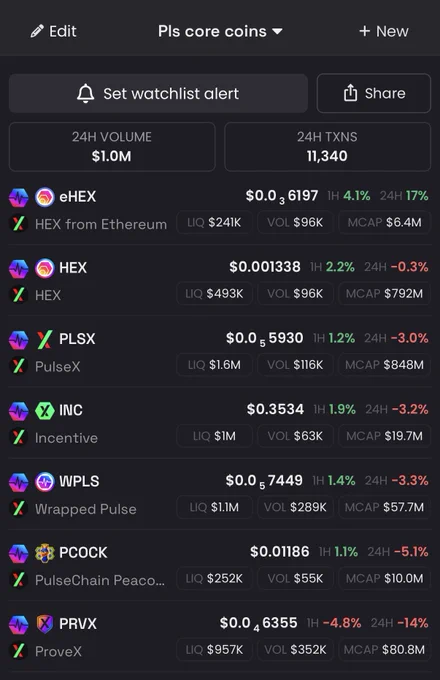Open the INC Incentive pair
440x680 pixels.
220,423
